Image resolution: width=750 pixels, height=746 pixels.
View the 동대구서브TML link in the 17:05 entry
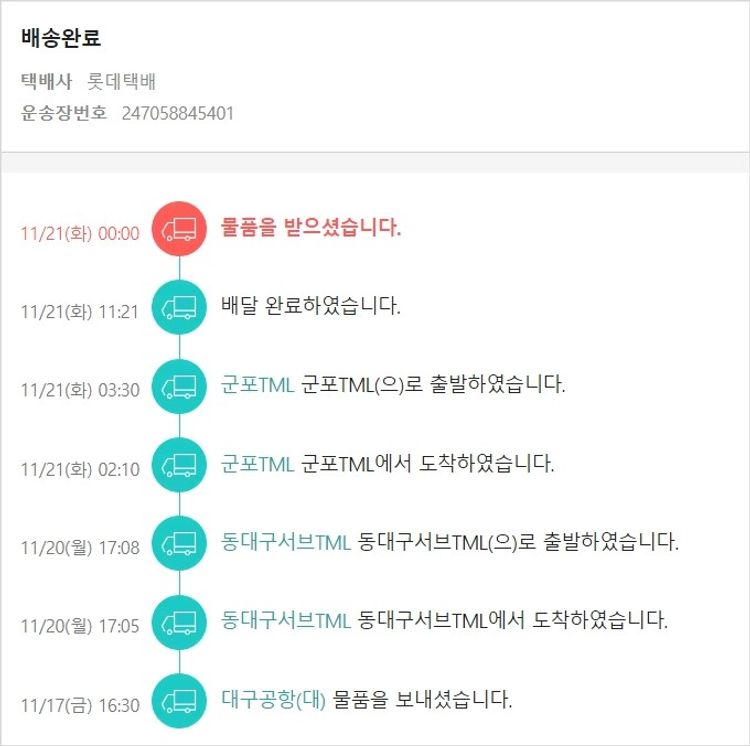coord(285,620)
